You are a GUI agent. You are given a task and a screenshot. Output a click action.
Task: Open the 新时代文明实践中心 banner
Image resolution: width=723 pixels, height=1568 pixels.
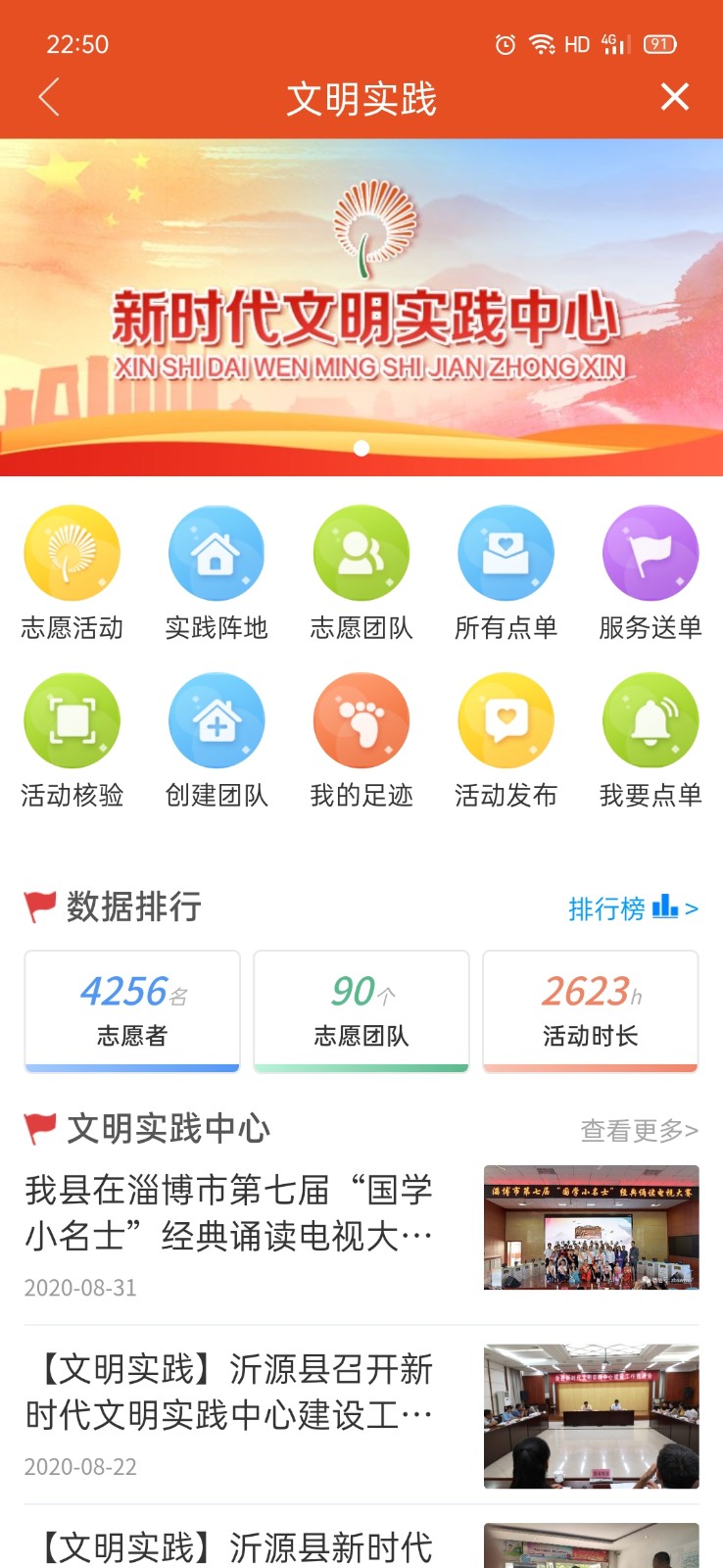coord(361,307)
